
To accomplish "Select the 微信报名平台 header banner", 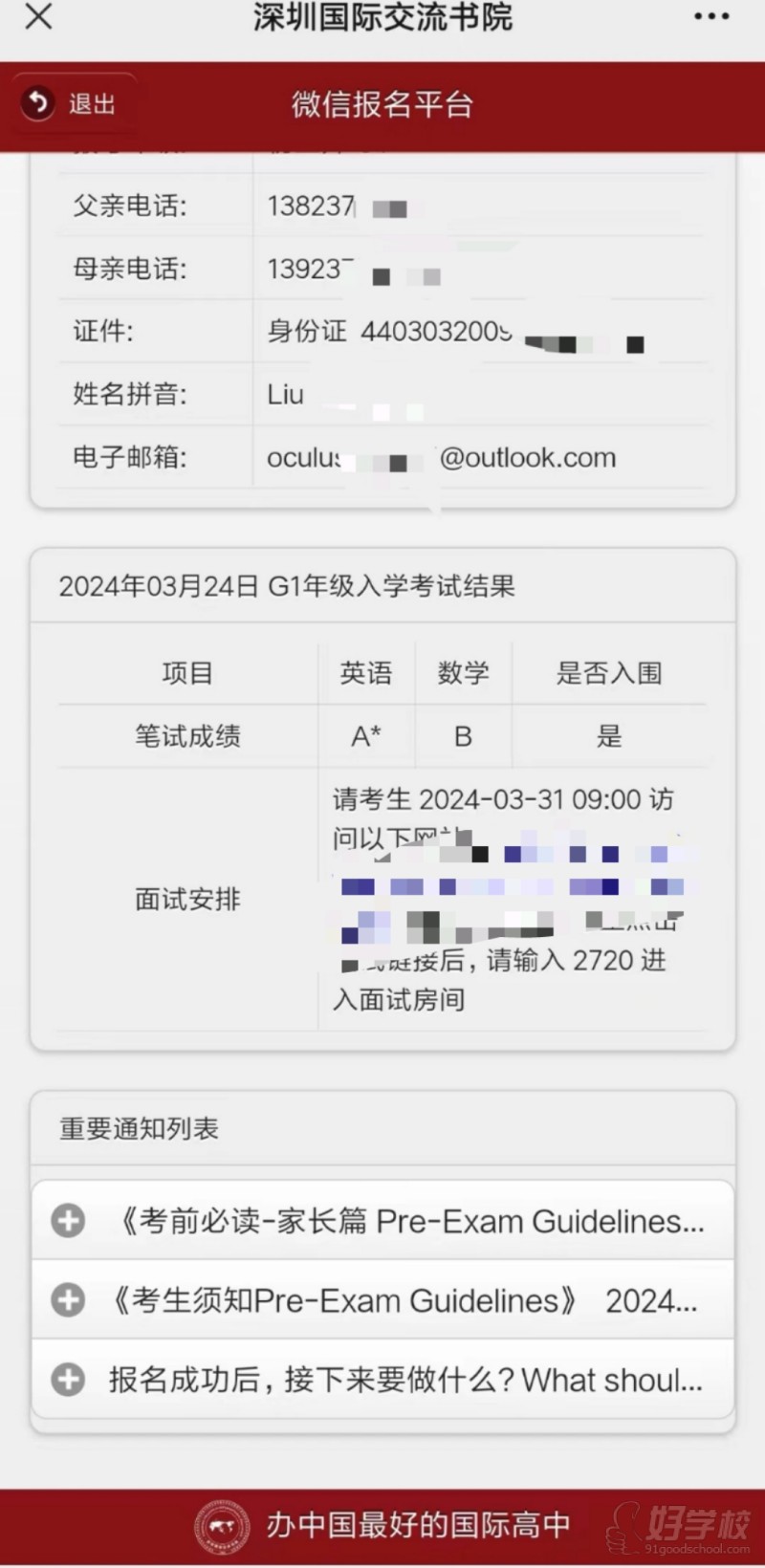I will click(382, 105).
